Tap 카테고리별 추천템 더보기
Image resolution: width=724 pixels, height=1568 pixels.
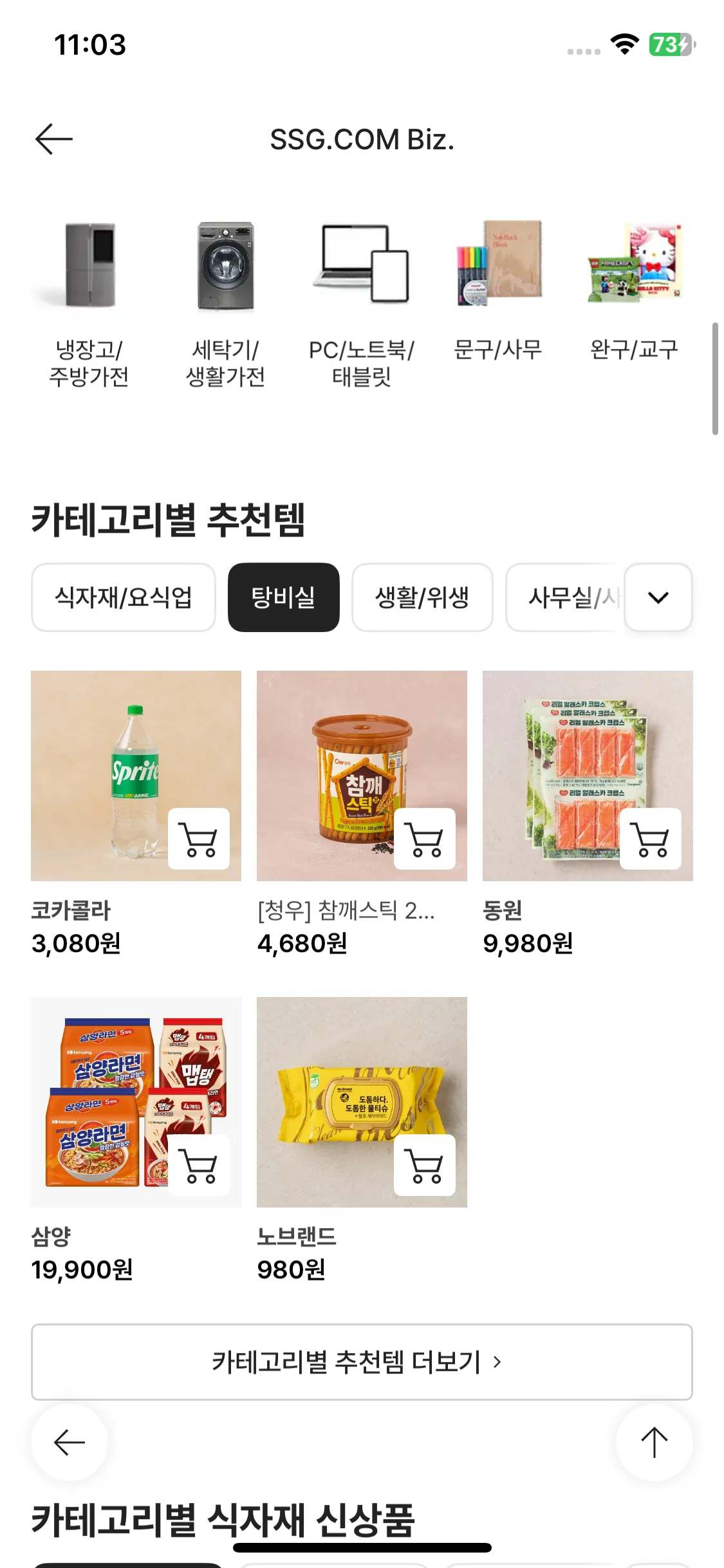tap(362, 1362)
